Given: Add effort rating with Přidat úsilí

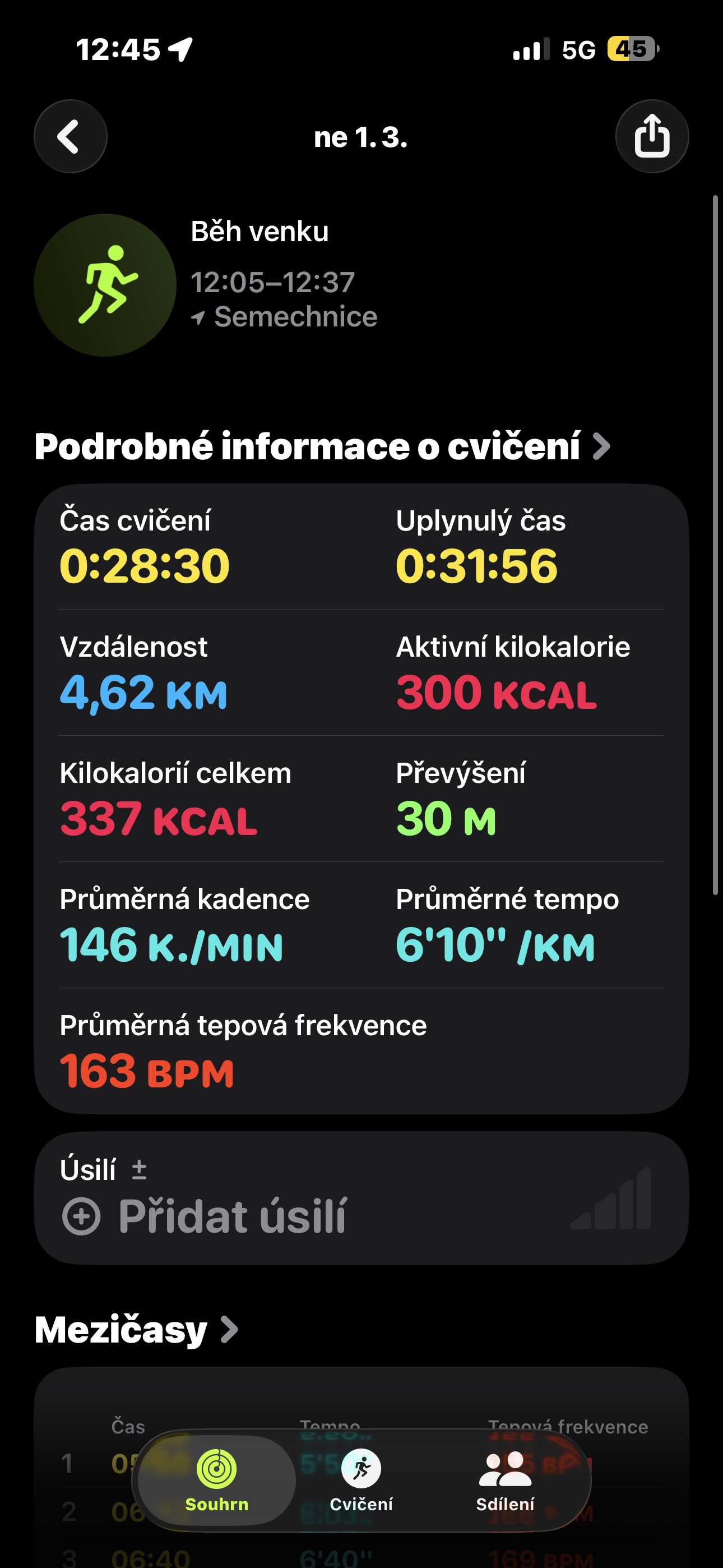Looking at the screenshot, I should click(205, 1216).
